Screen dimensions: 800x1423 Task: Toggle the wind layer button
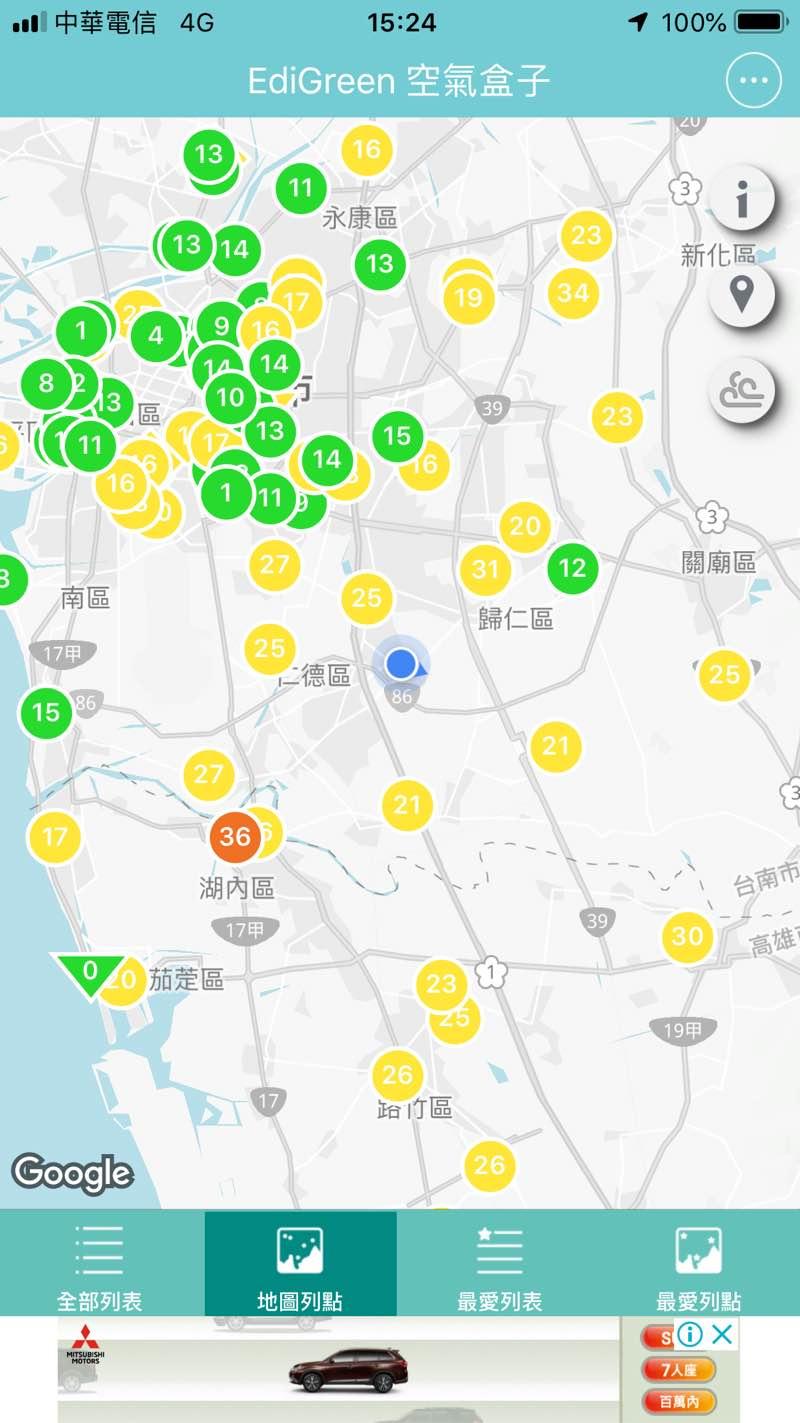[x=741, y=391]
